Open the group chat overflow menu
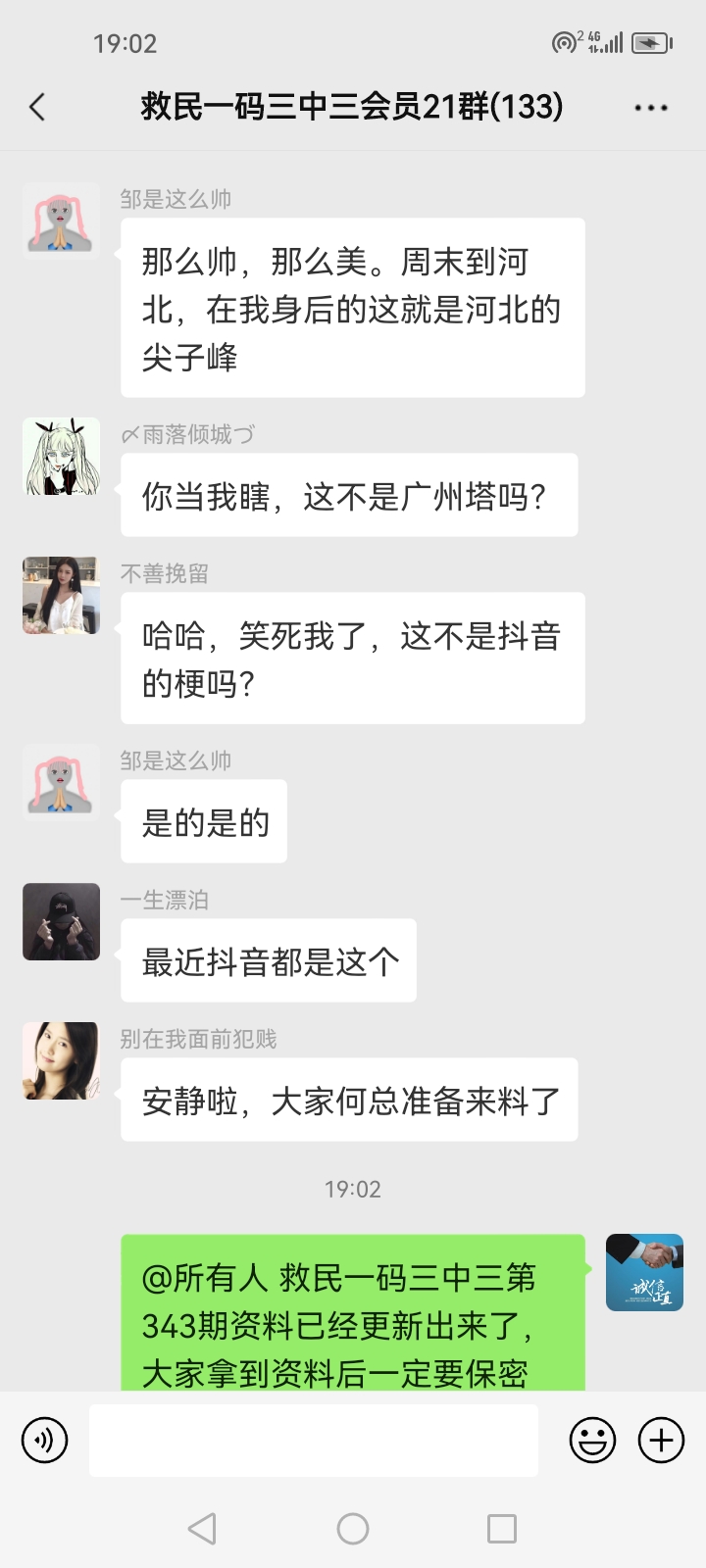The height and width of the screenshot is (1568, 706). pos(650,108)
